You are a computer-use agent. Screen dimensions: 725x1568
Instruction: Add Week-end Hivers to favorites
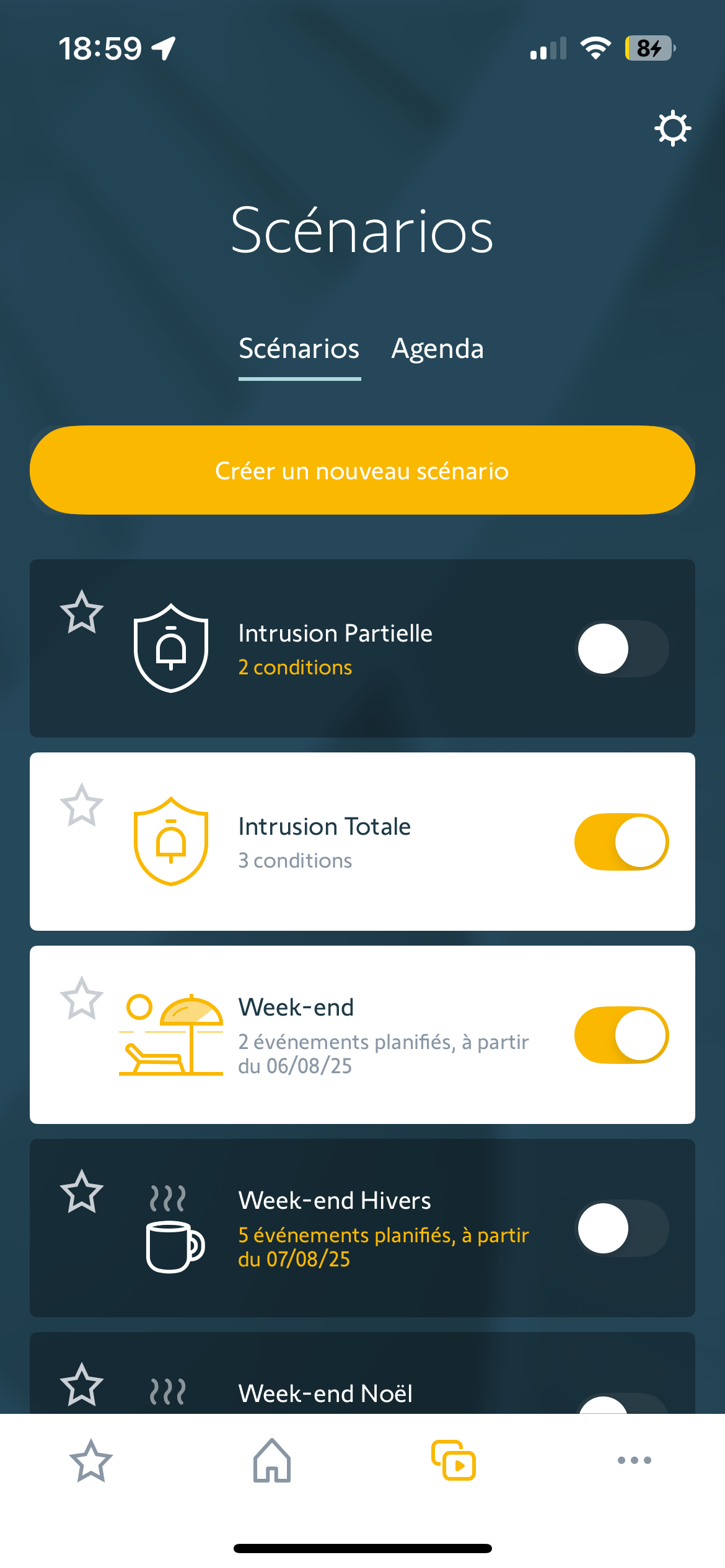(82, 1192)
